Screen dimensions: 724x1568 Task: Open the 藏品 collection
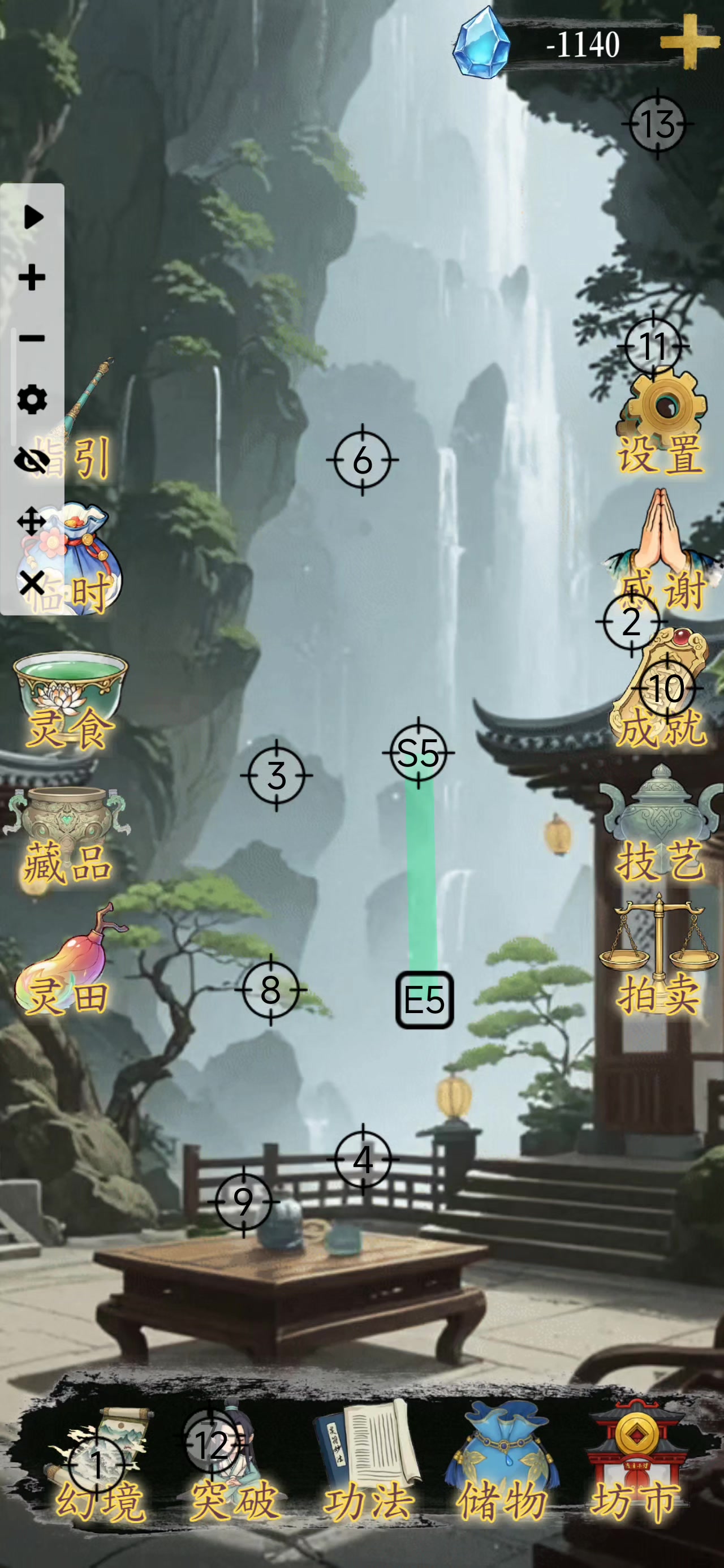(67, 834)
